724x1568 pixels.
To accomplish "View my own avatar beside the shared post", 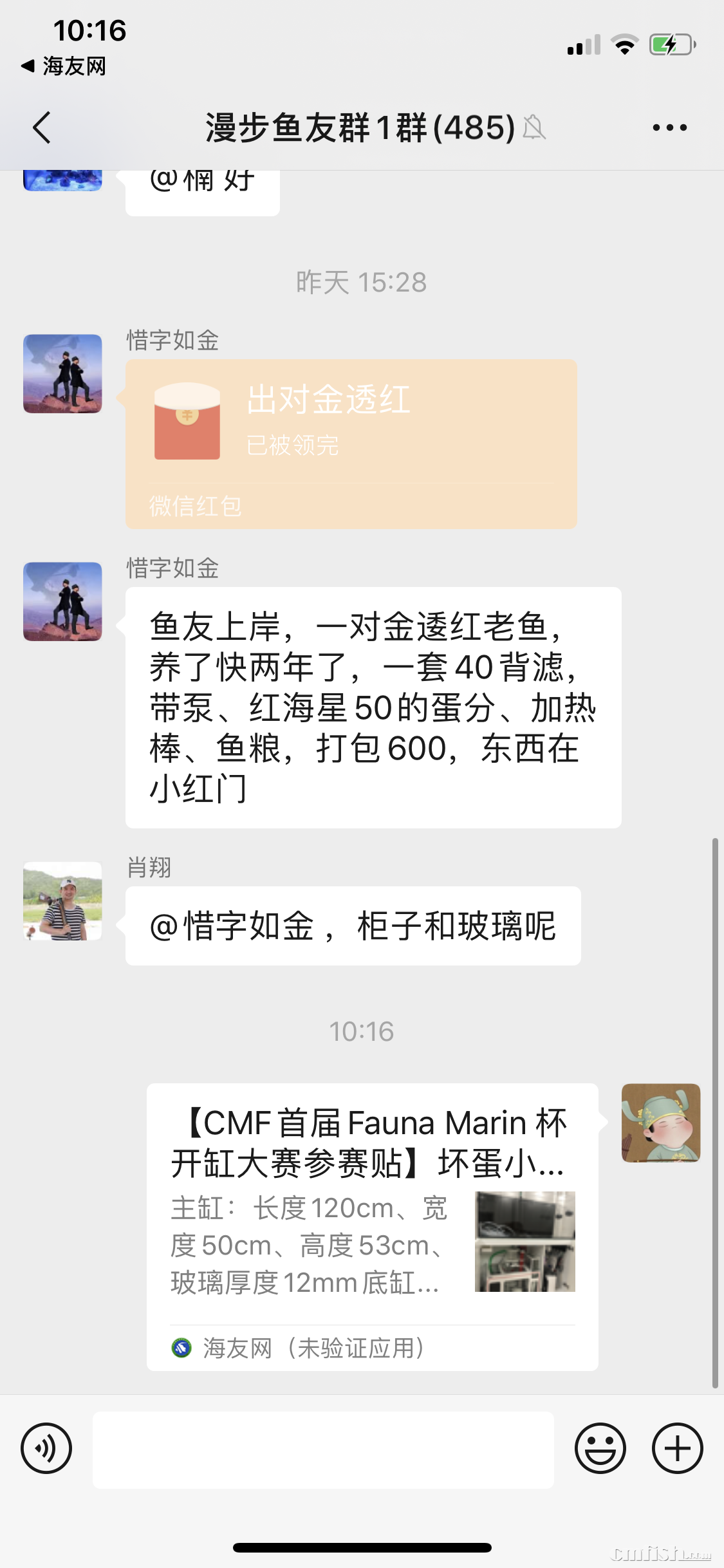I will pos(660,1123).
